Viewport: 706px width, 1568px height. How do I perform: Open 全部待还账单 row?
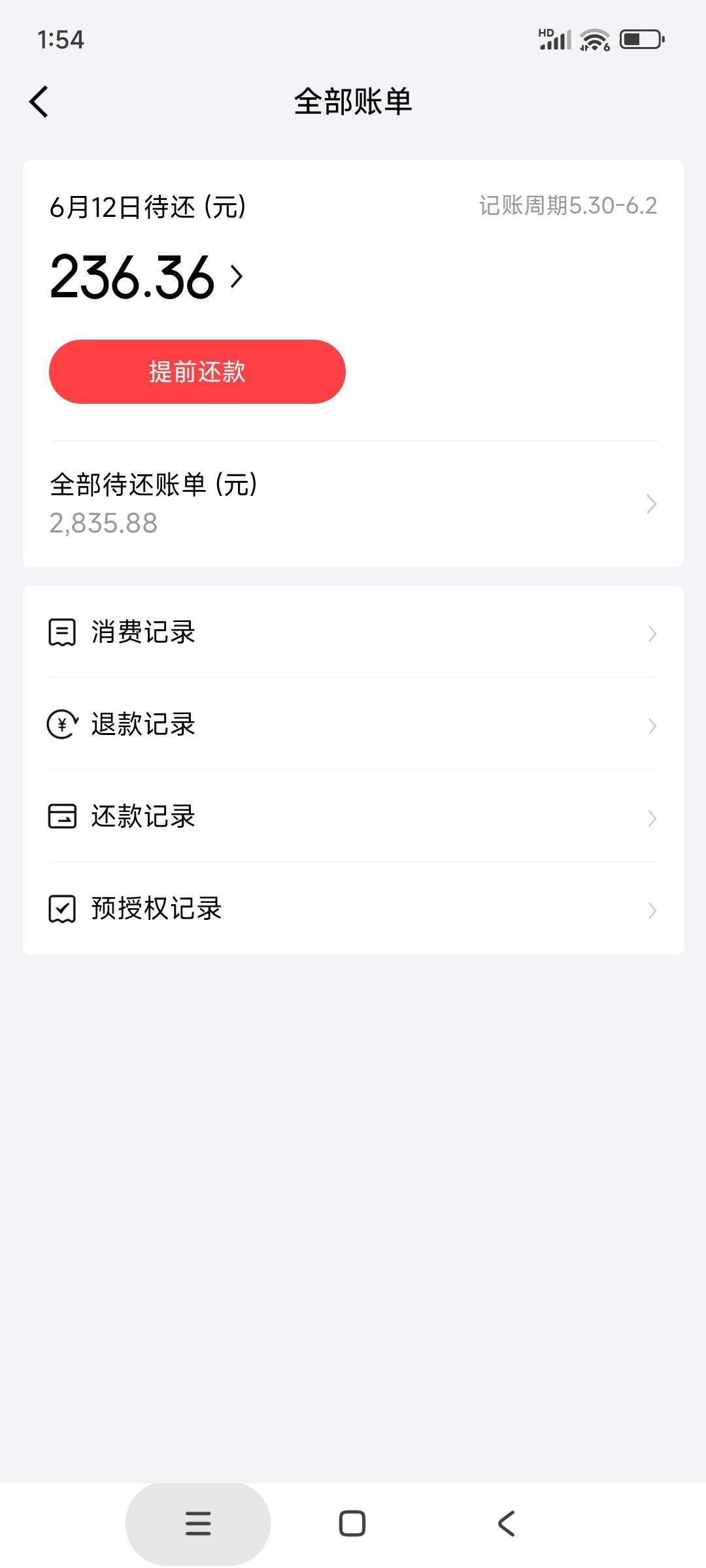(353, 504)
